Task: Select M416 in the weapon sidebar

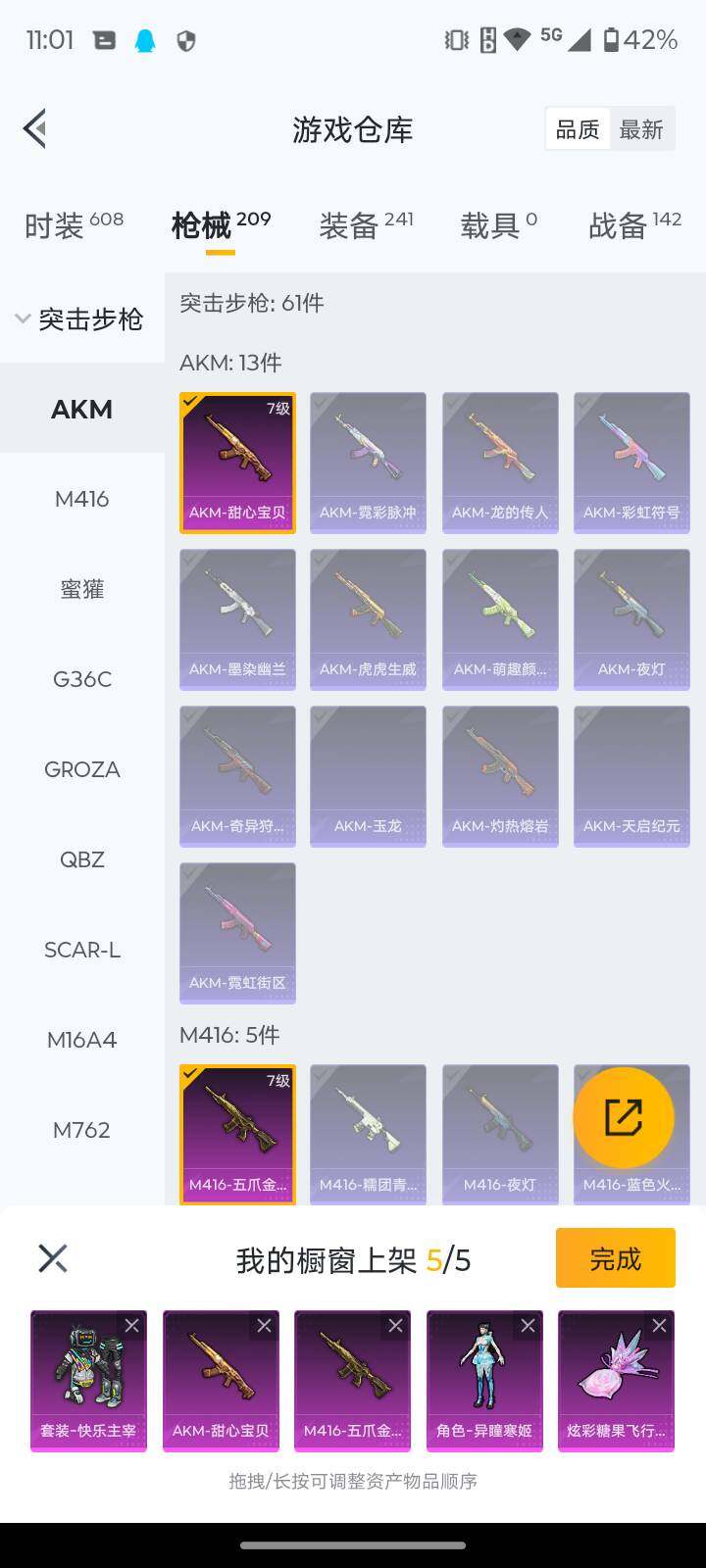Action: (81, 499)
